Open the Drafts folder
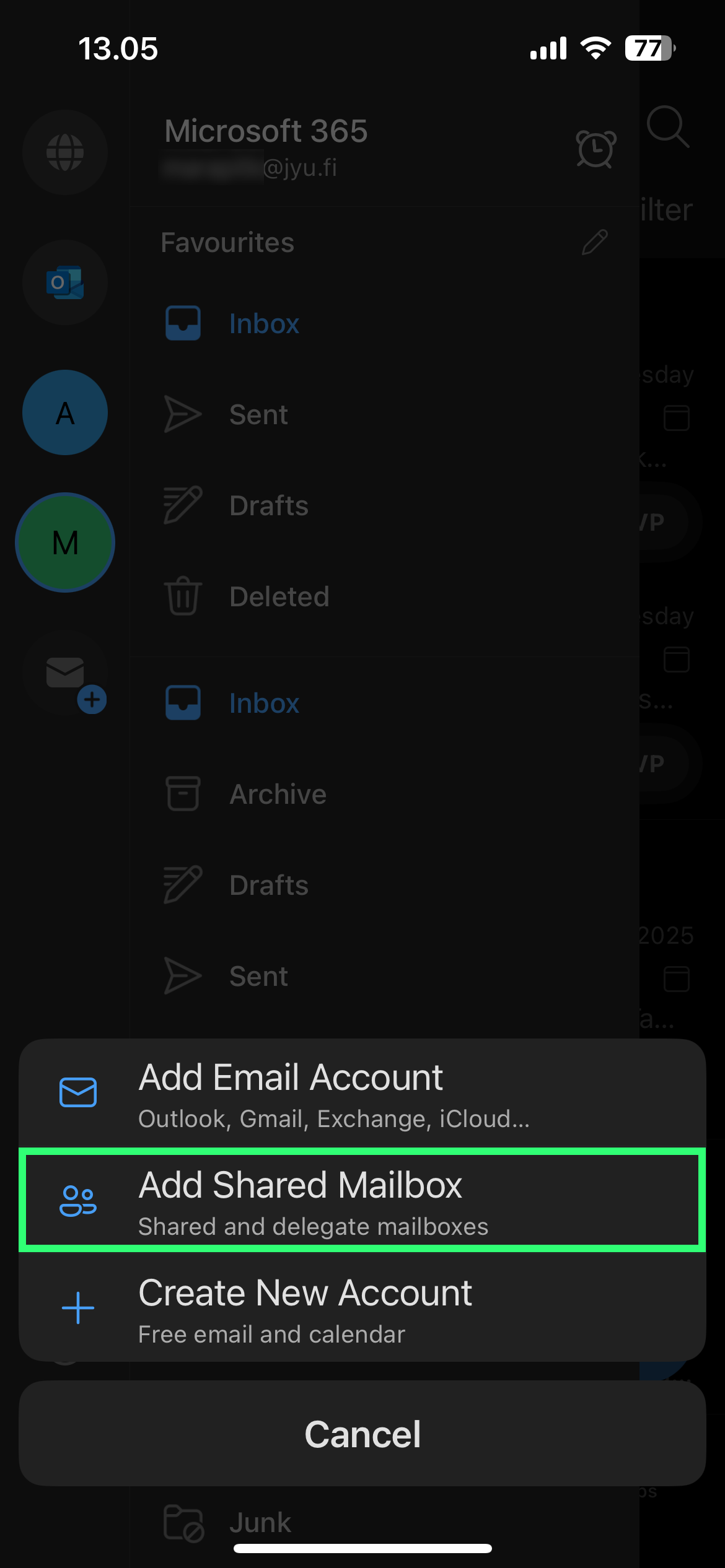This screenshot has width=725, height=1568. click(269, 505)
